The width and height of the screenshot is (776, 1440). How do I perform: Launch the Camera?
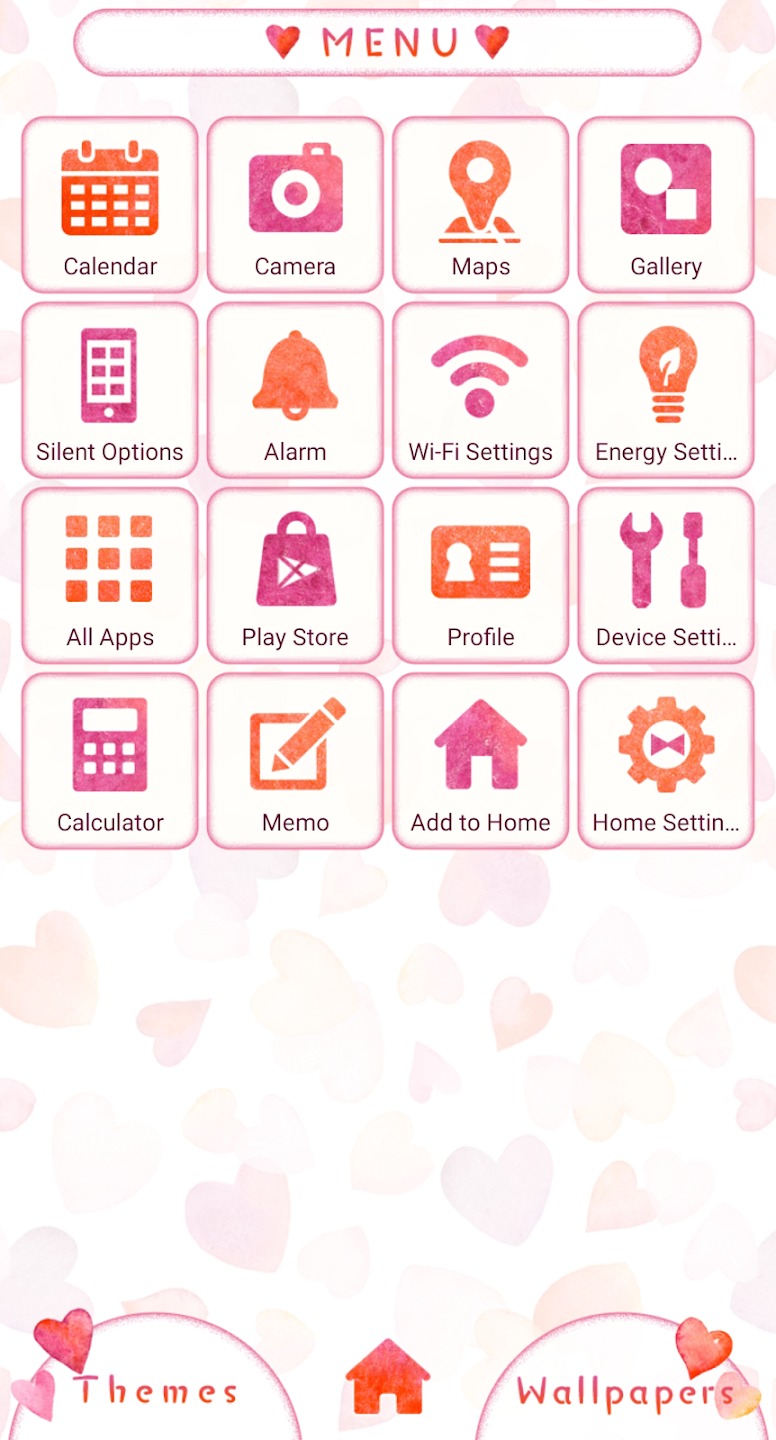pos(295,205)
